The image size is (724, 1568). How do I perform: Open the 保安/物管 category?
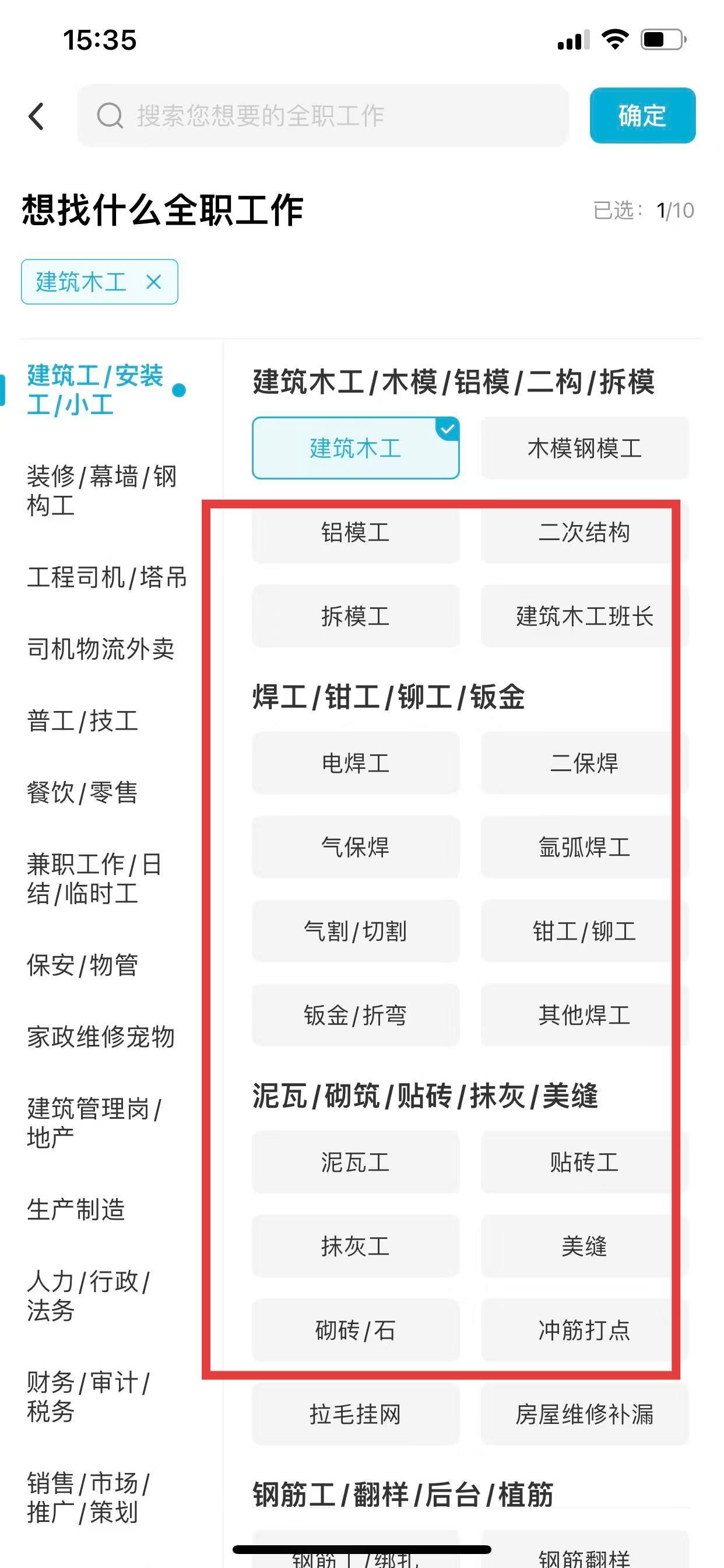(x=82, y=965)
